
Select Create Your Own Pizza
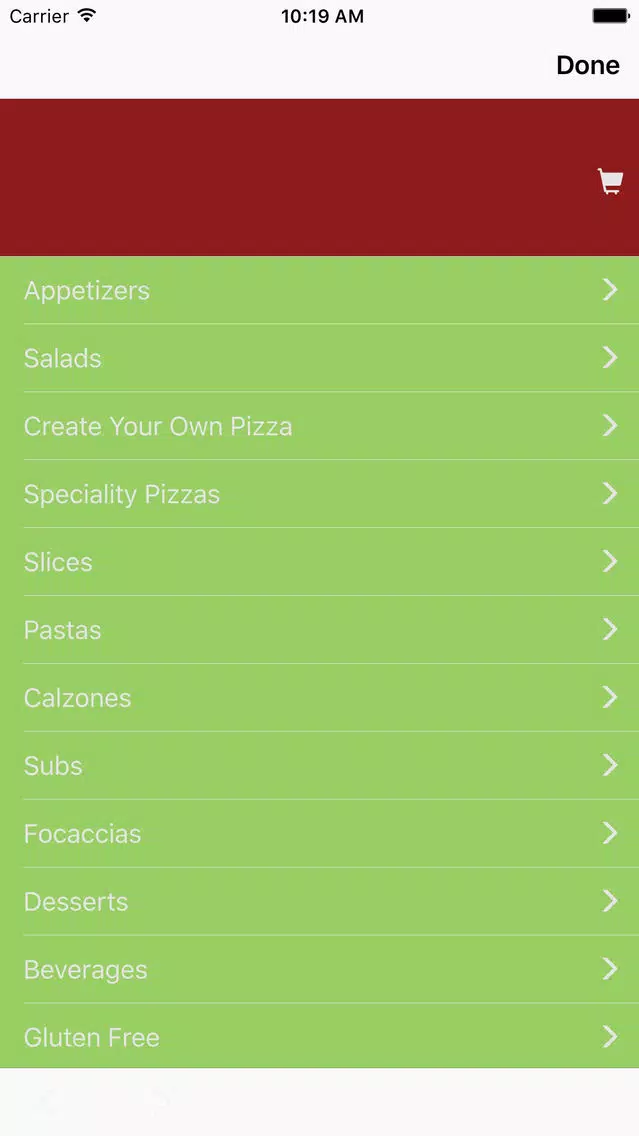click(x=320, y=426)
